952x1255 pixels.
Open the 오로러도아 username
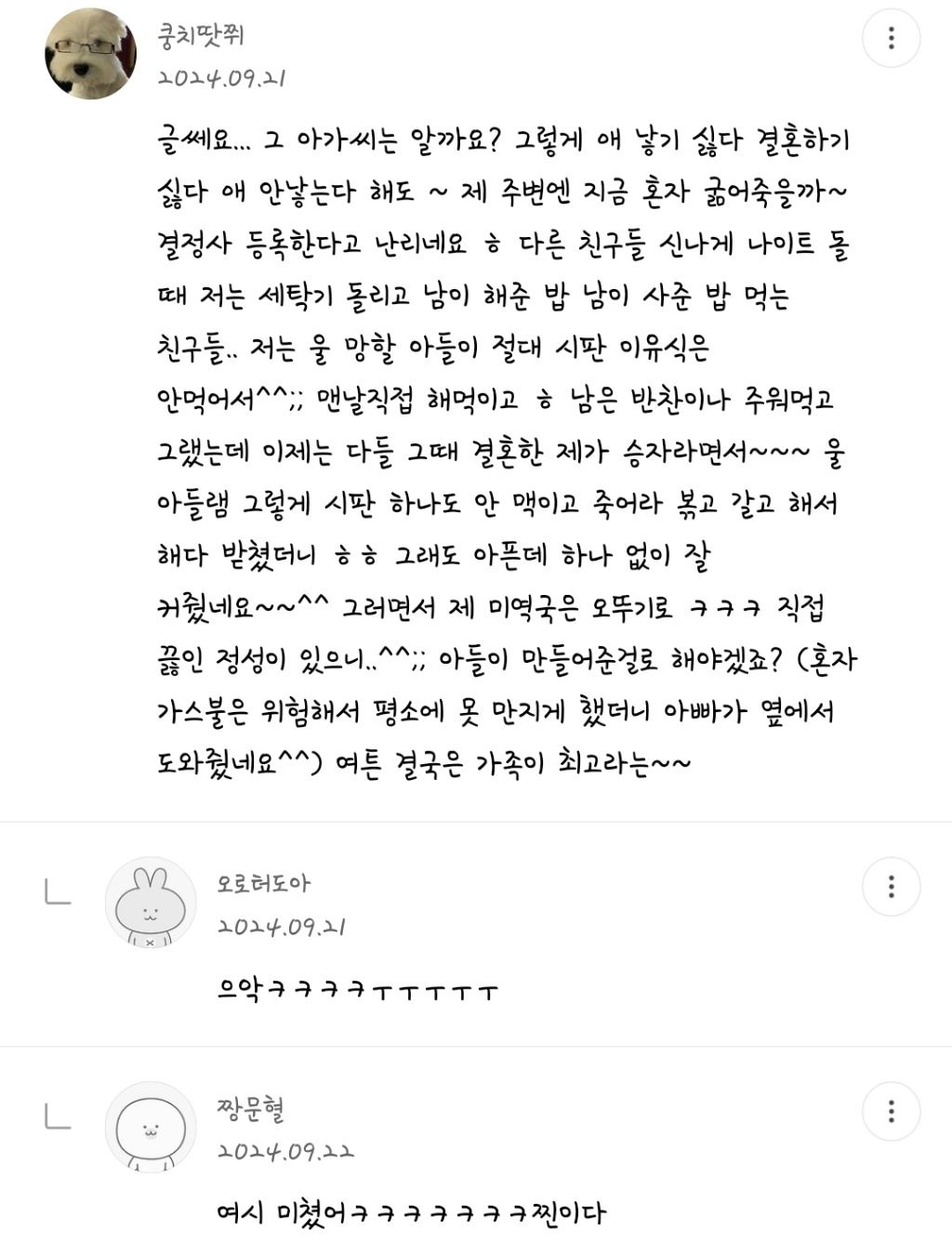click(263, 884)
